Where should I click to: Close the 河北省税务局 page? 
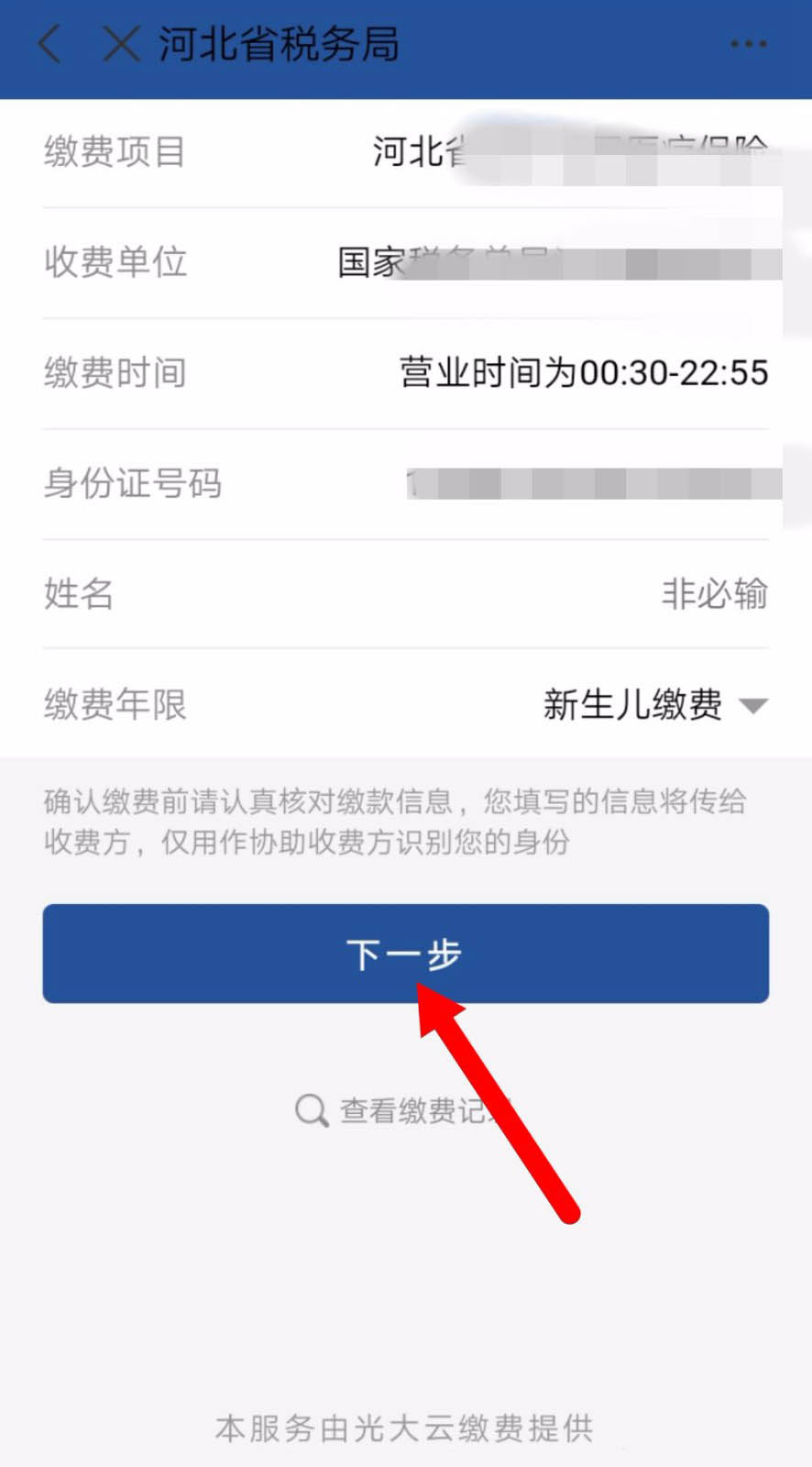[x=121, y=44]
